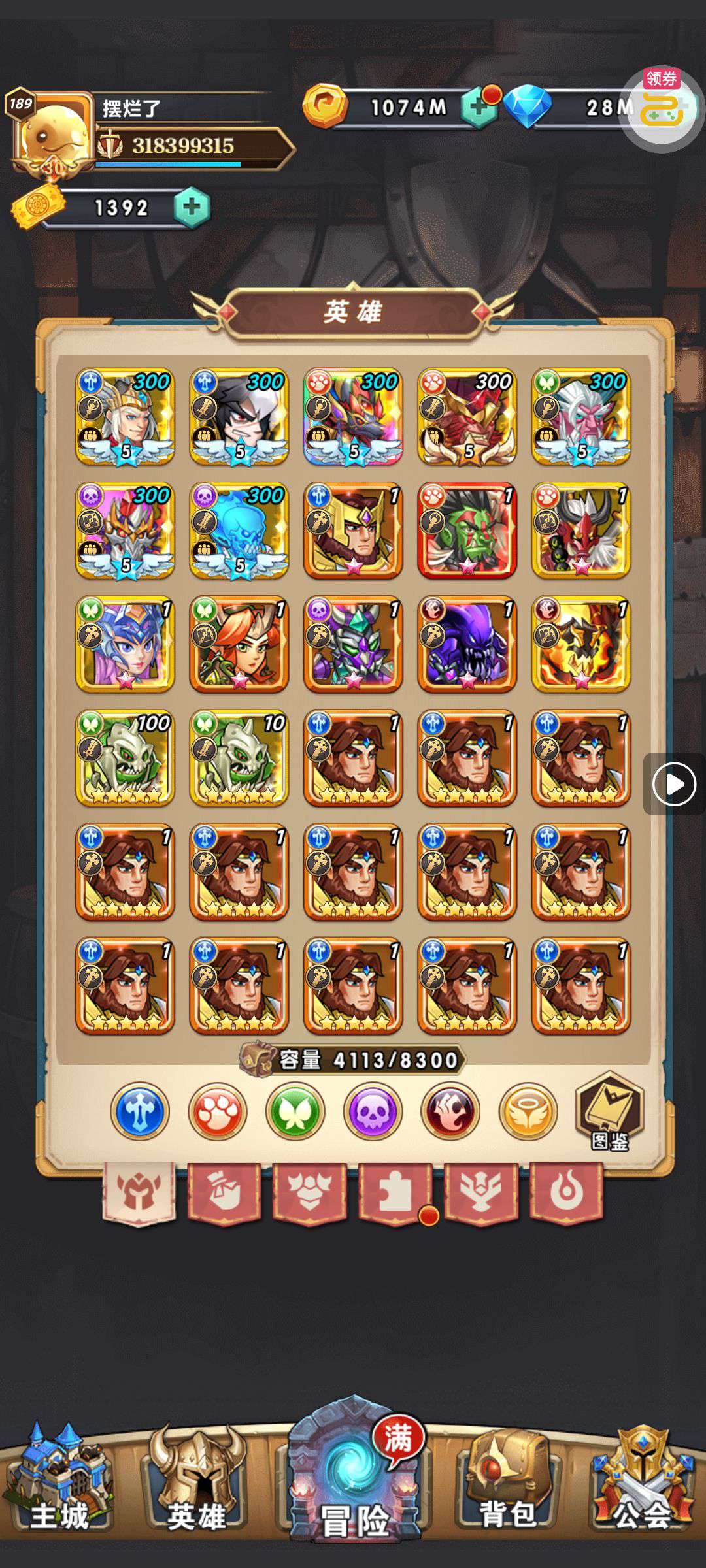Screen dimensions: 706x1568
Task: Filter heroes by golden angel faction
Action: pyautogui.click(x=528, y=1111)
